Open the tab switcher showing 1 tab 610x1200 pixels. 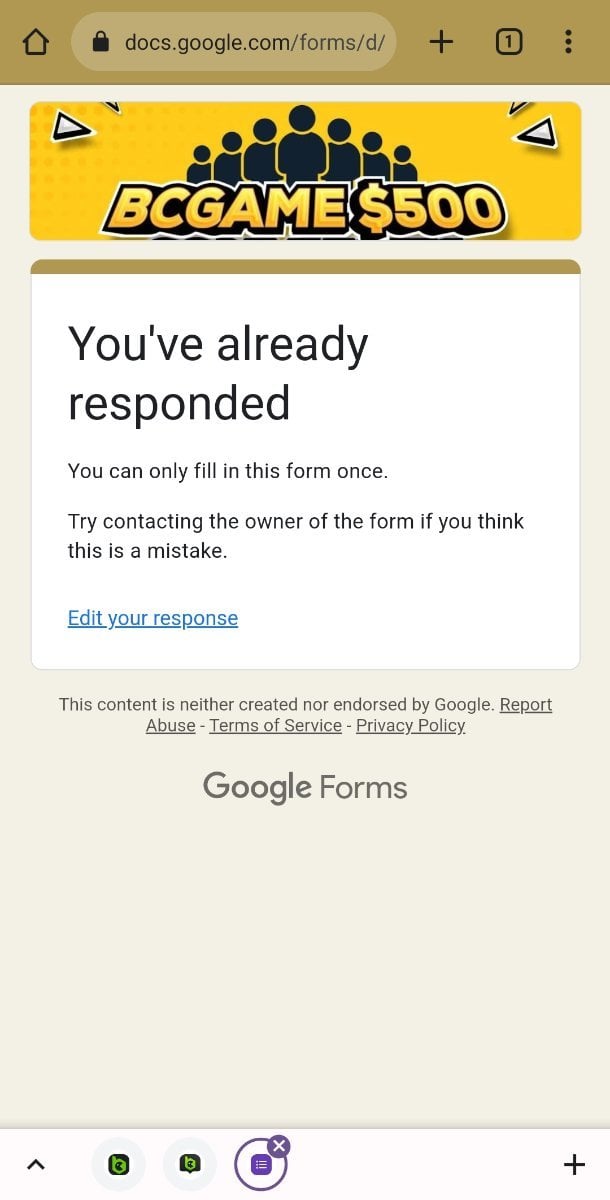coord(509,42)
